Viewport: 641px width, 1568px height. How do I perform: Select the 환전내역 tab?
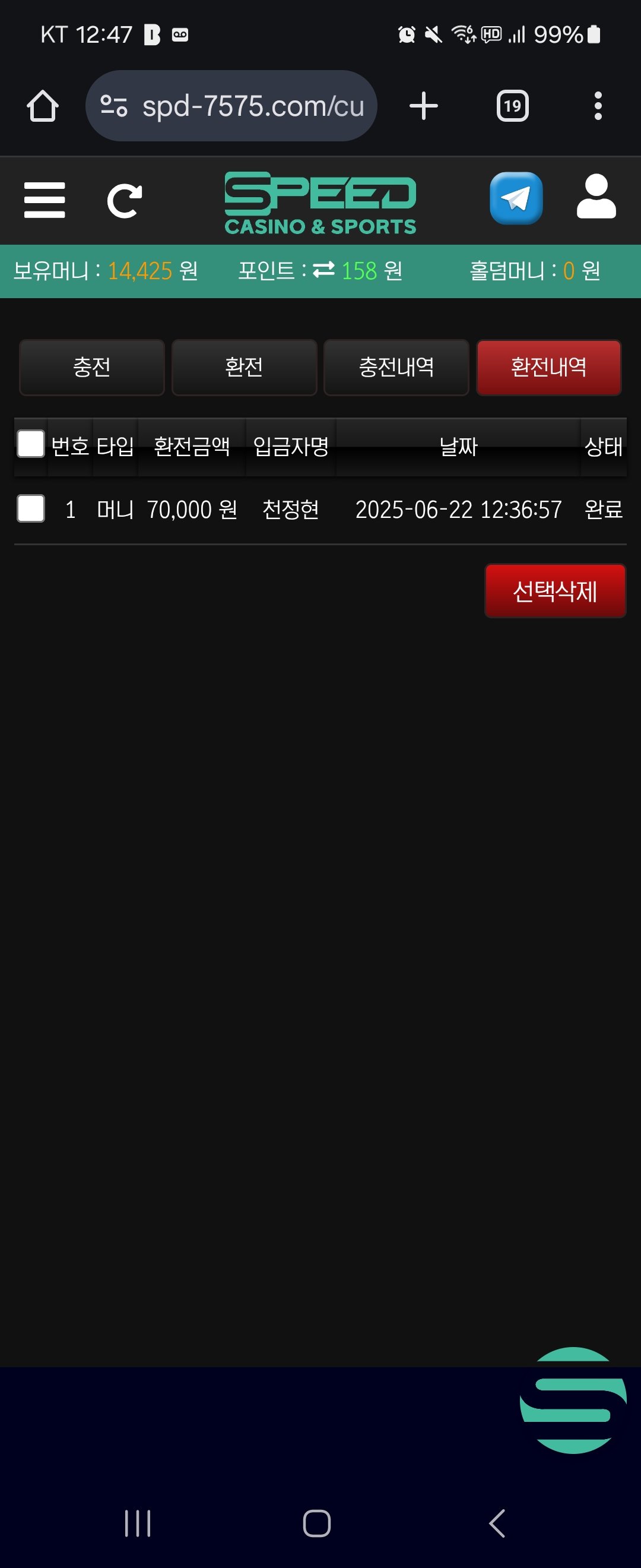point(548,367)
